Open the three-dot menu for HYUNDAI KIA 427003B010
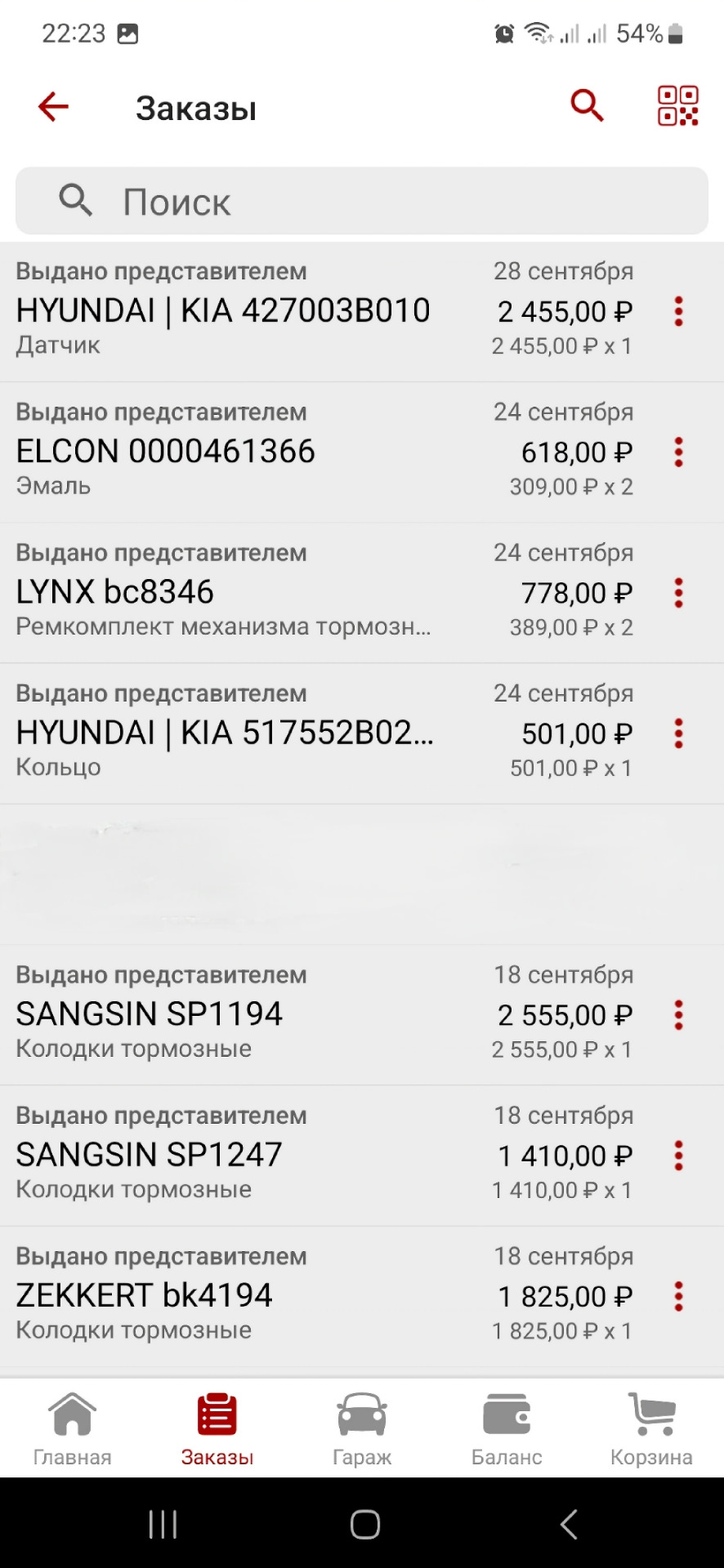 (678, 313)
